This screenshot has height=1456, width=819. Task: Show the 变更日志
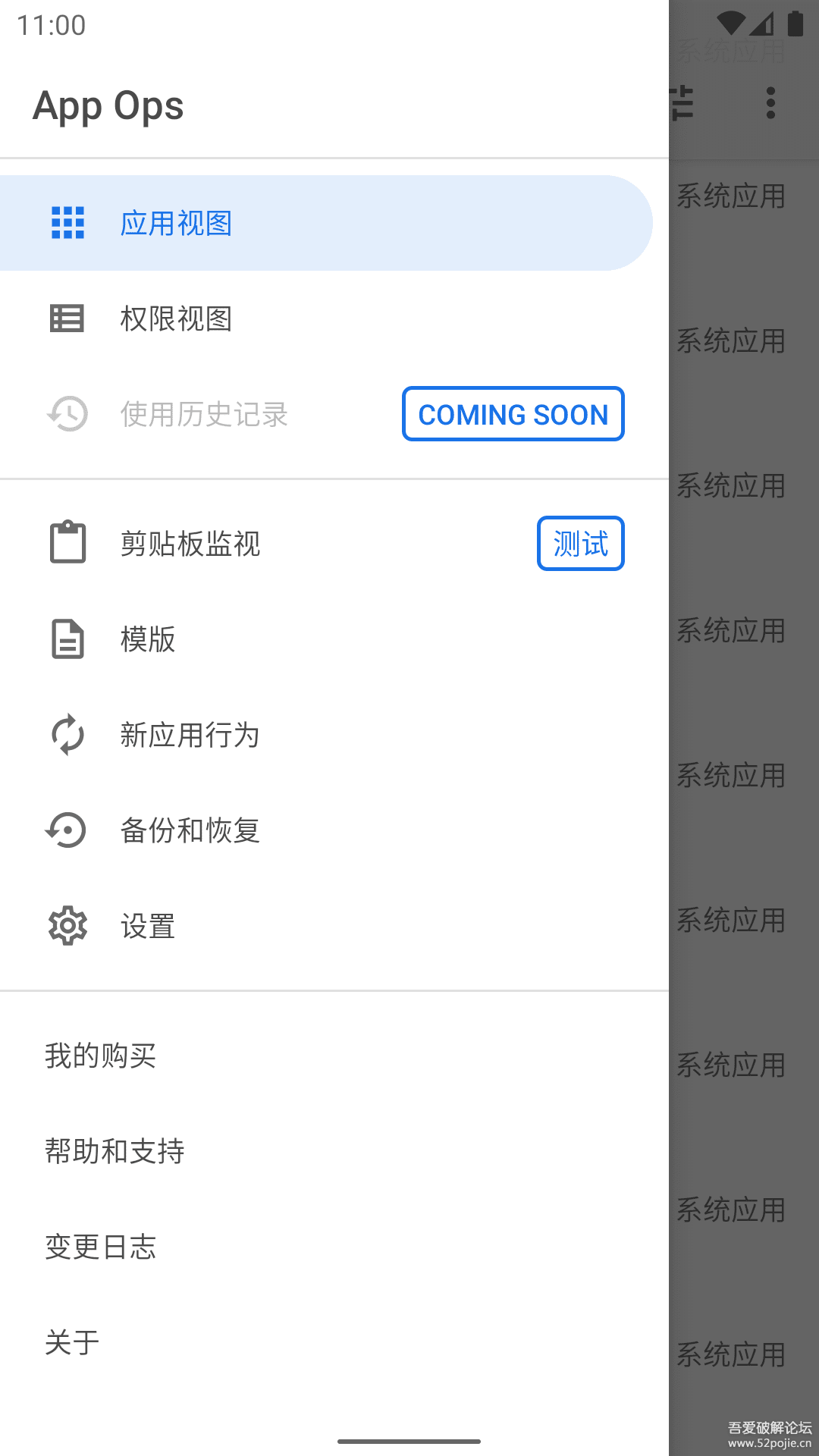(100, 1247)
